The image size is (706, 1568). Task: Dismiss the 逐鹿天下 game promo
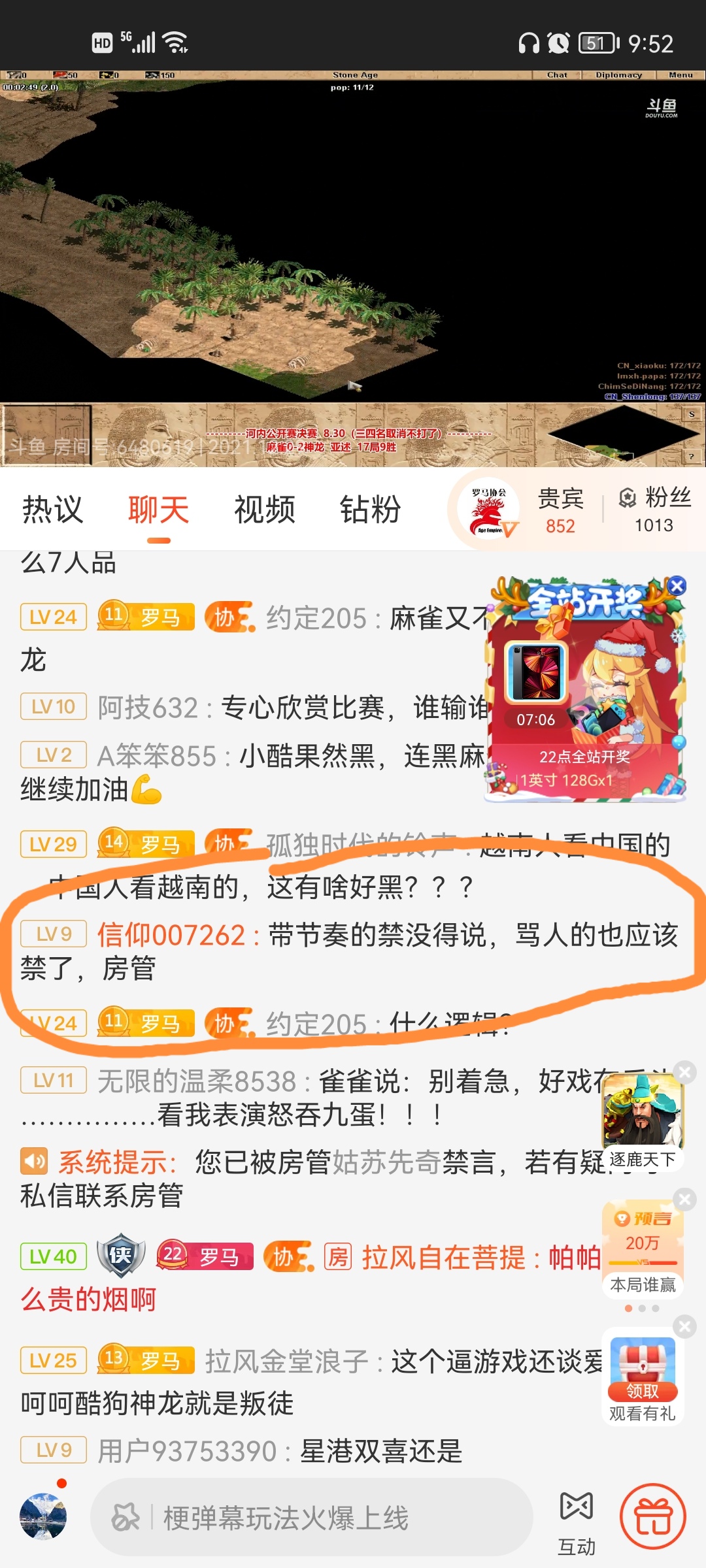click(x=684, y=1071)
